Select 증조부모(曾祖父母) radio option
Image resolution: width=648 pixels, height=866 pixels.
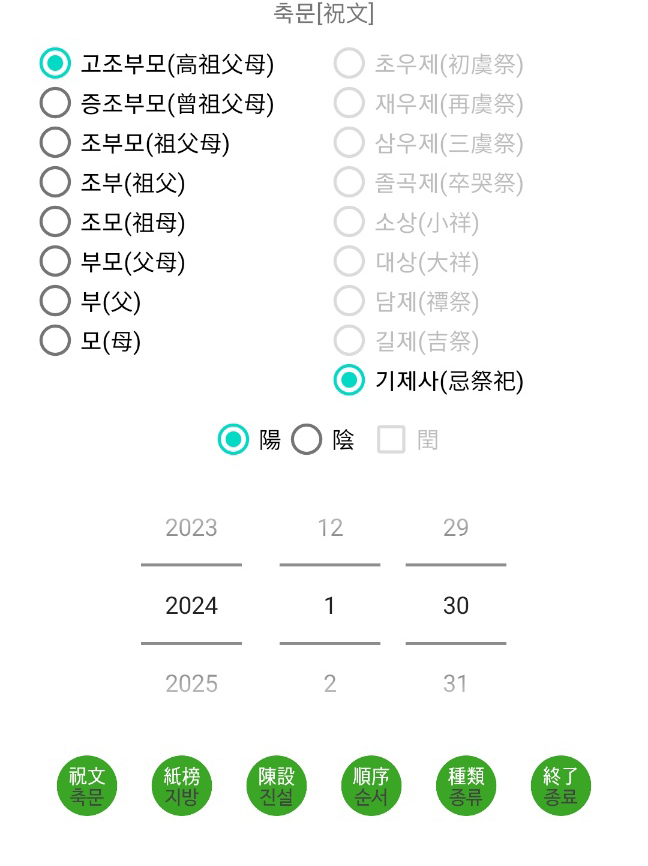[157, 103]
